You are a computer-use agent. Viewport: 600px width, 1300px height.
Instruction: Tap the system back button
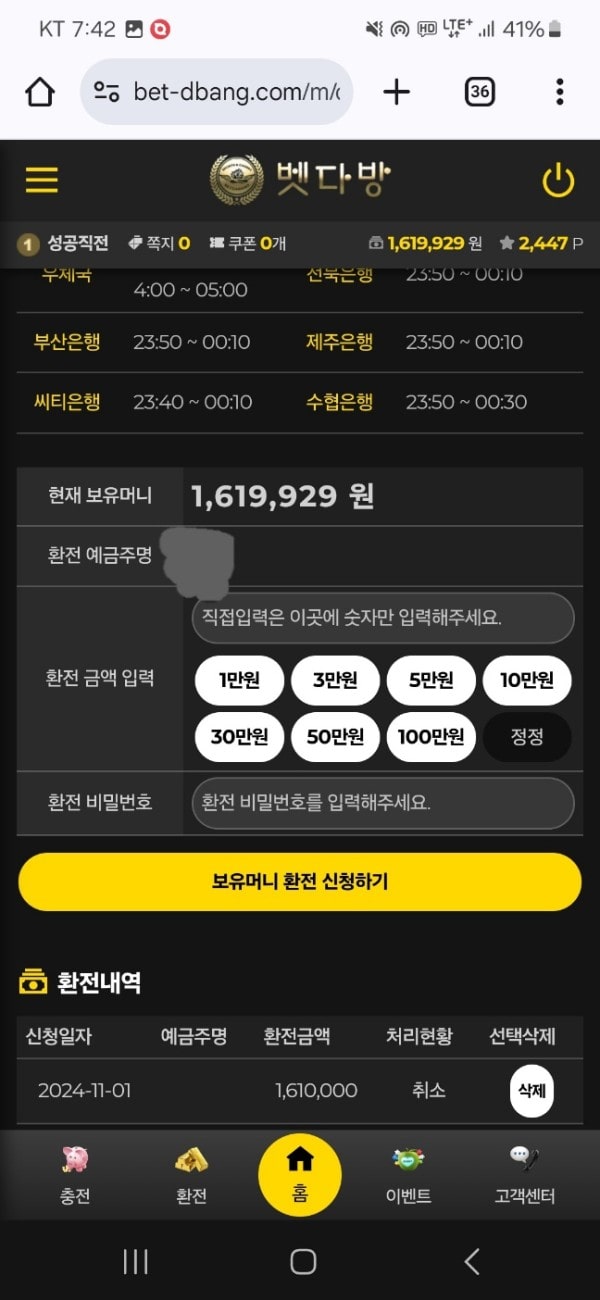tap(472, 1262)
